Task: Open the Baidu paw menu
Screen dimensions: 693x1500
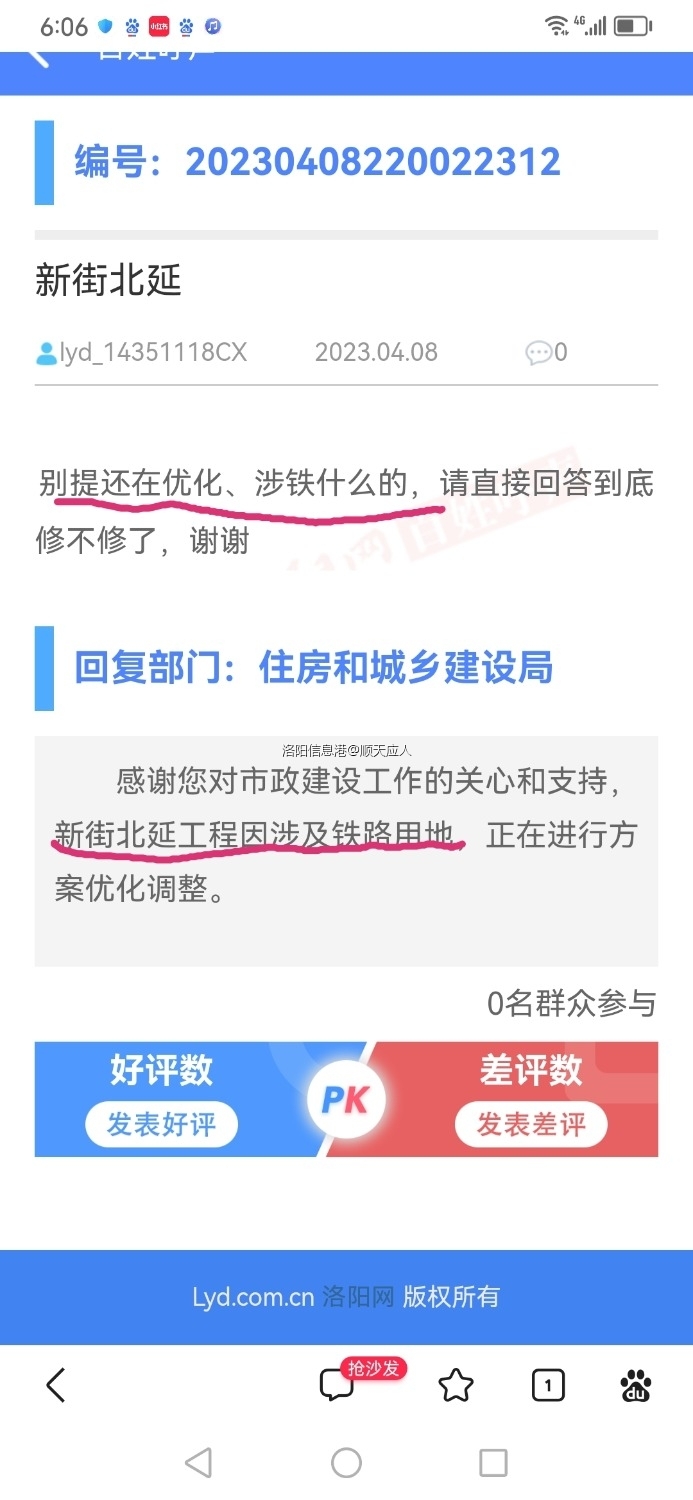Action: coord(636,1386)
